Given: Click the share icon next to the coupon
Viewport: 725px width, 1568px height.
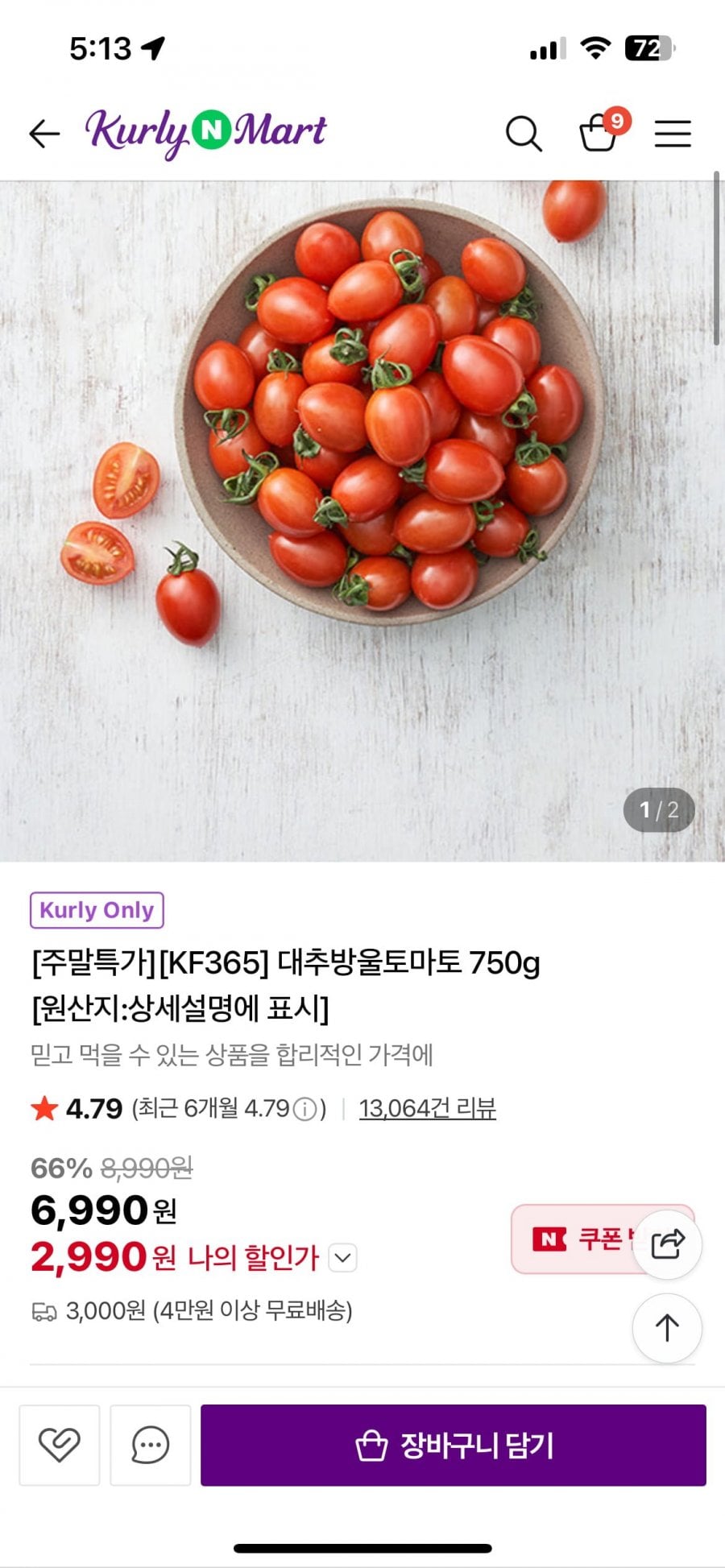Looking at the screenshot, I should (x=667, y=1243).
